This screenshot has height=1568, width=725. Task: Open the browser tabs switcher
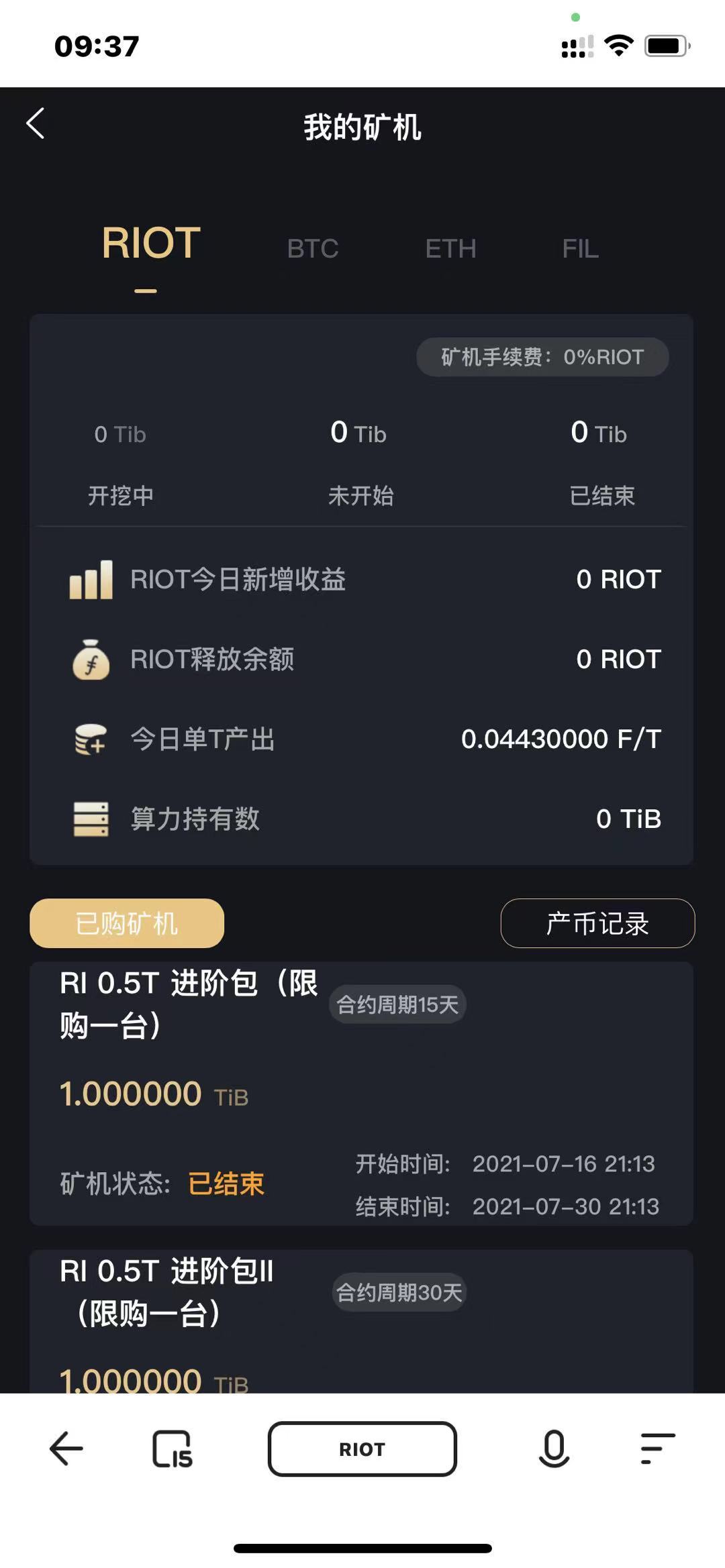point(173,1449)
